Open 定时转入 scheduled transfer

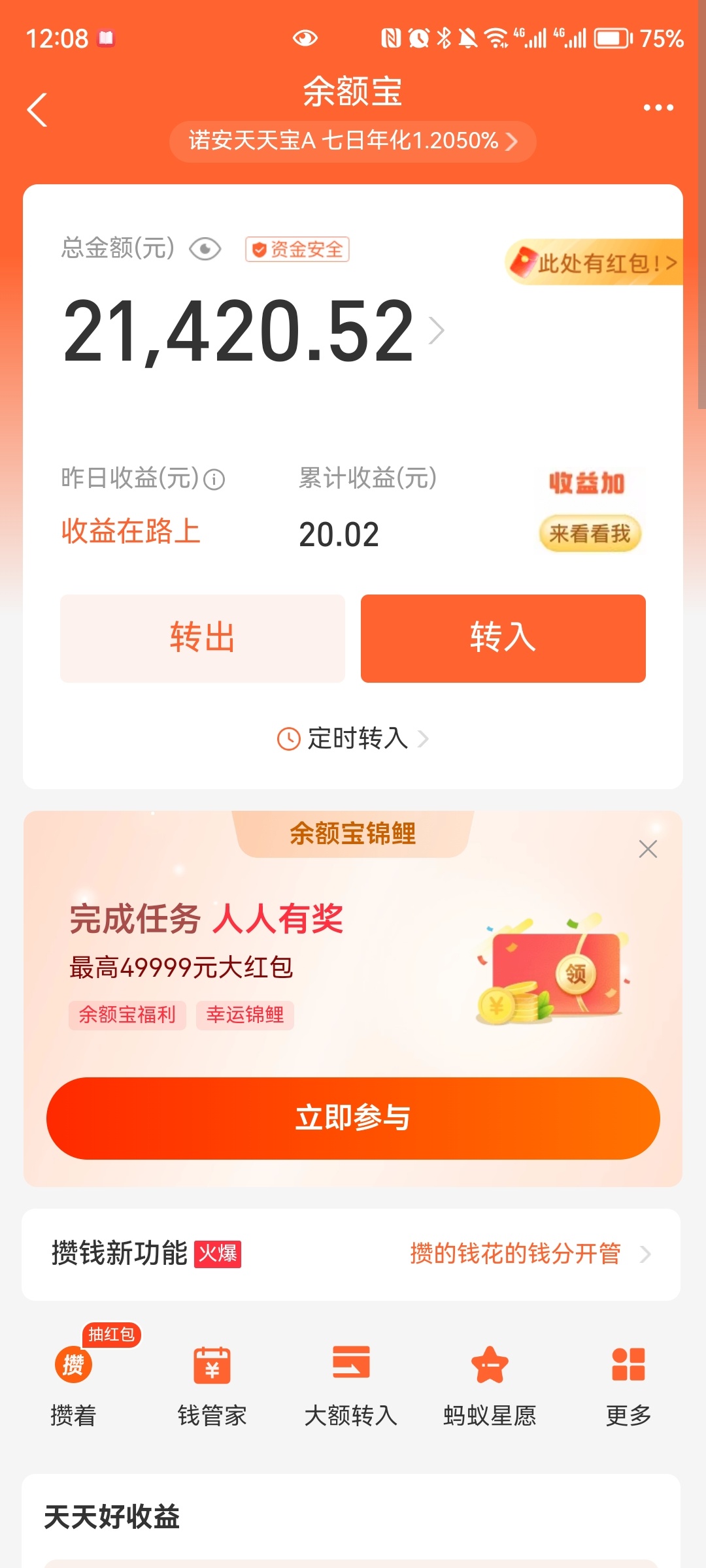pos(353,739)
